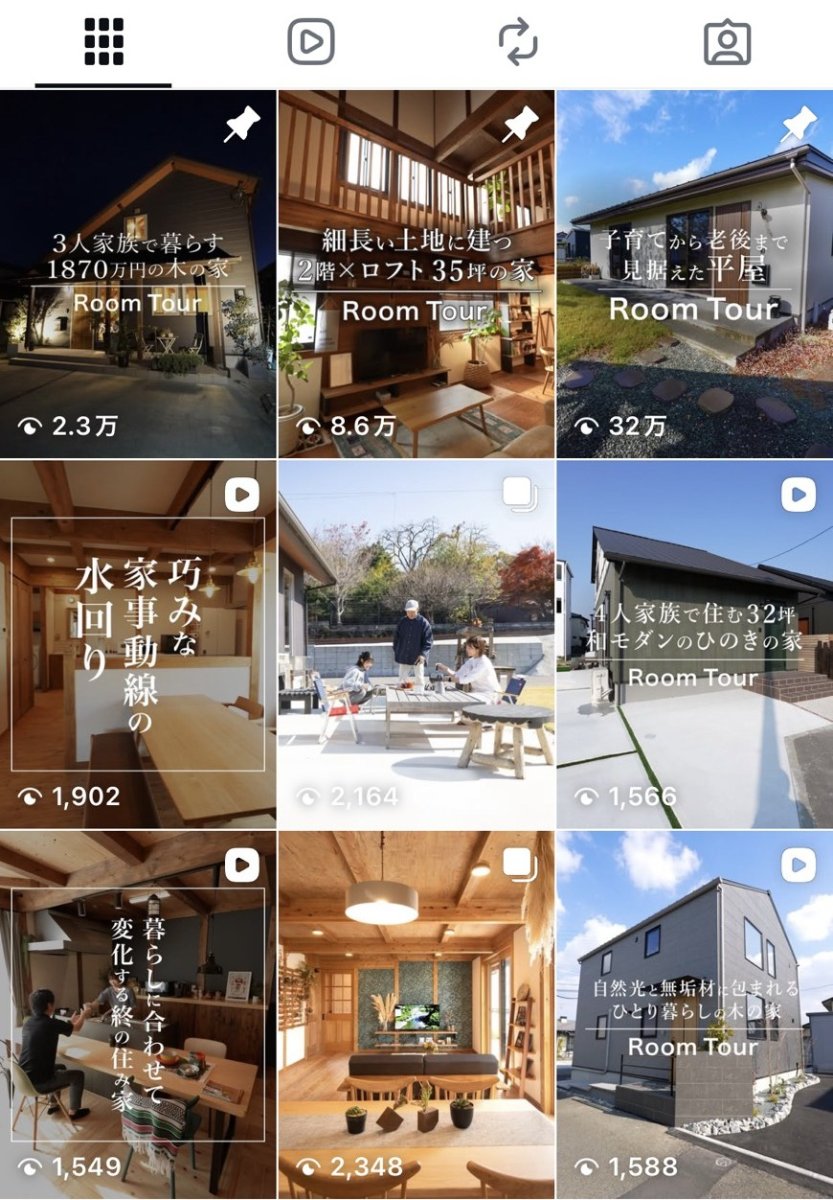The height and width of the screenshot is (1200, 833).
Task: Open the 和モダンのひのきの家 Room Tour reel
Action: [695, 645]
